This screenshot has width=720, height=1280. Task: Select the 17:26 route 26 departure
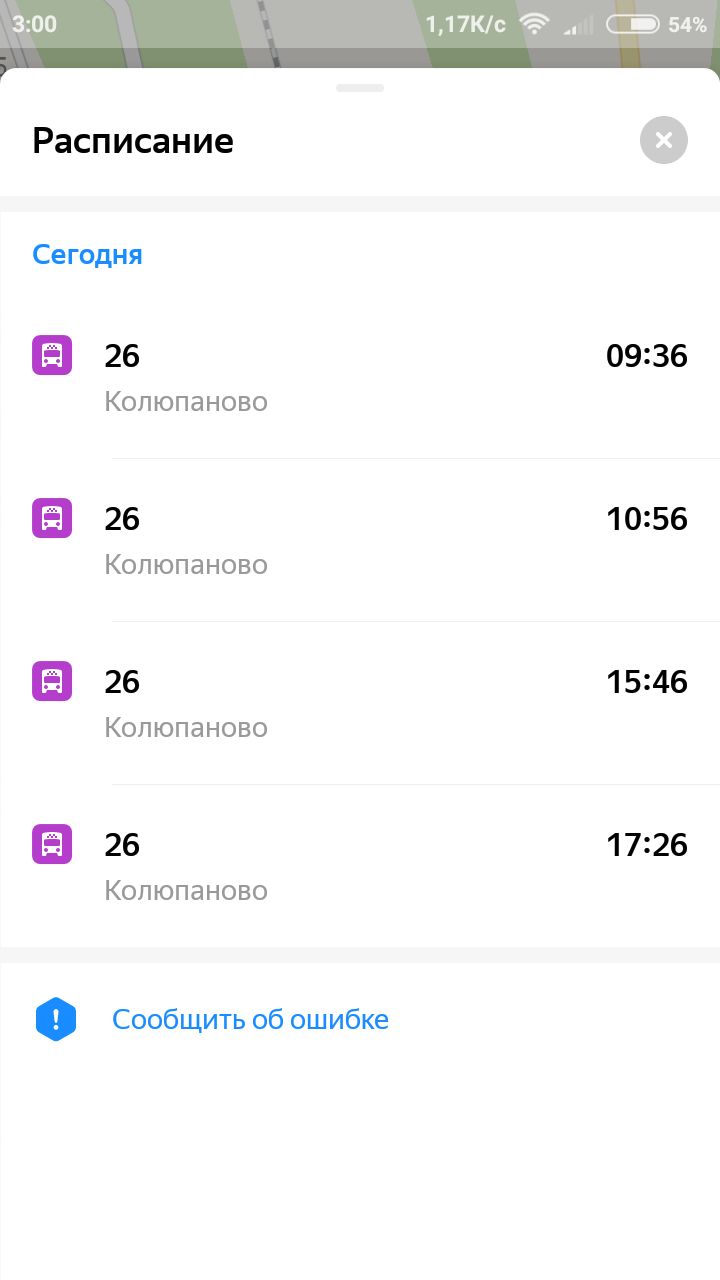pyautogui.click(x=360, y=866)
